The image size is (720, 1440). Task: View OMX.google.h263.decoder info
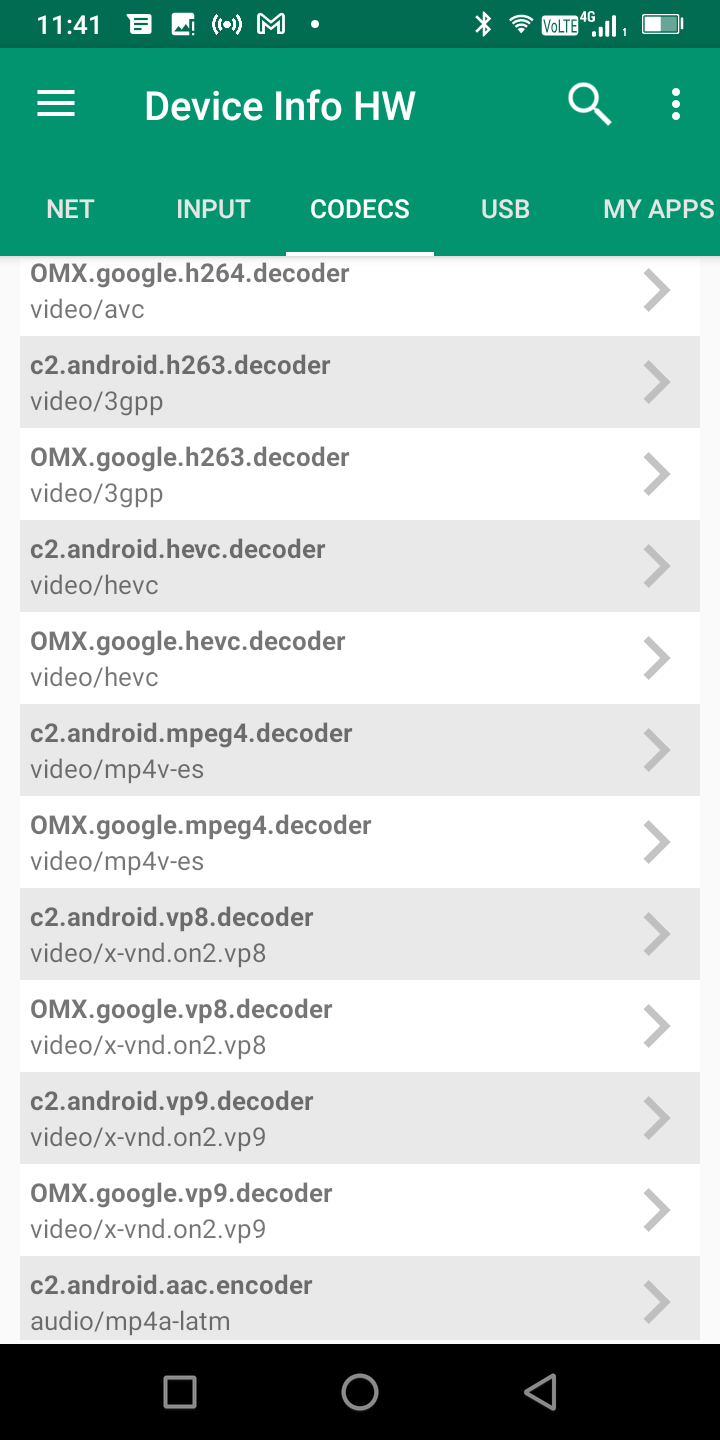(x=360, y=474)
